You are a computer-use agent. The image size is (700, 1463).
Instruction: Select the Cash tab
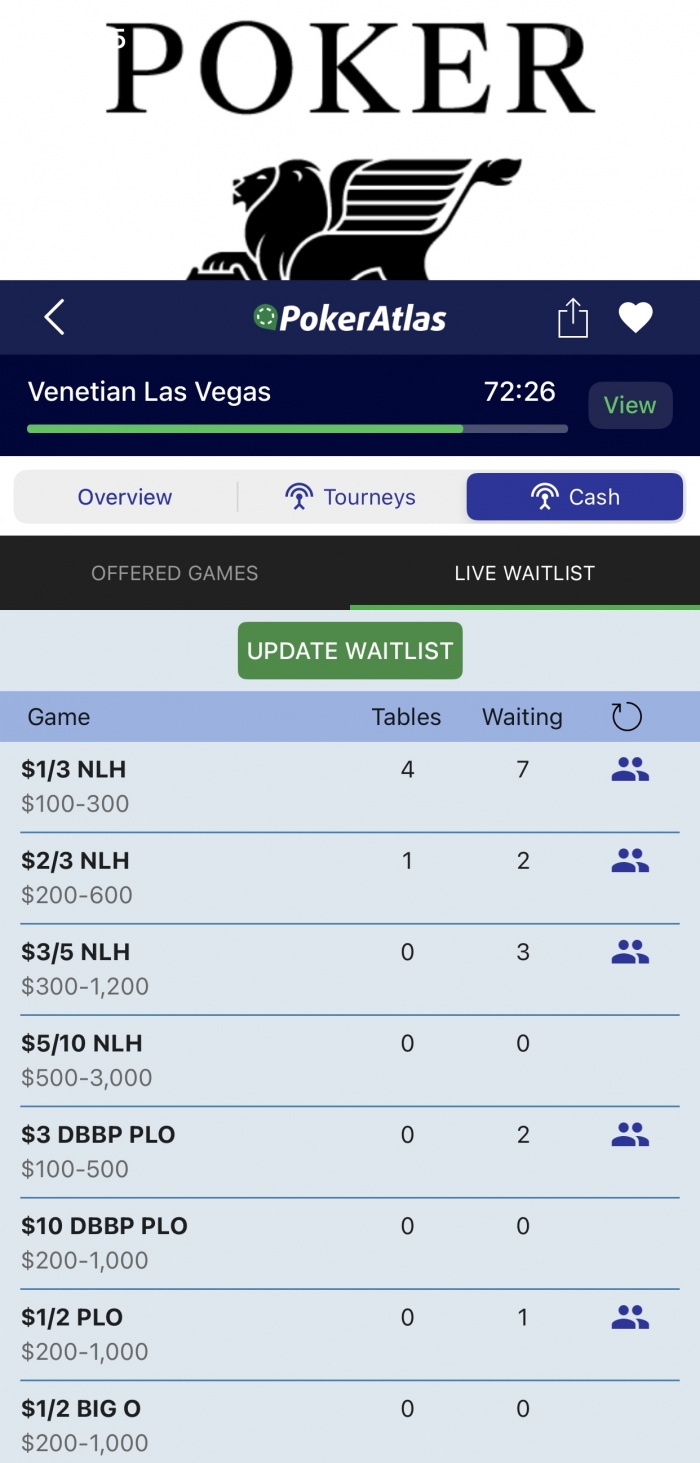(575, 497)
